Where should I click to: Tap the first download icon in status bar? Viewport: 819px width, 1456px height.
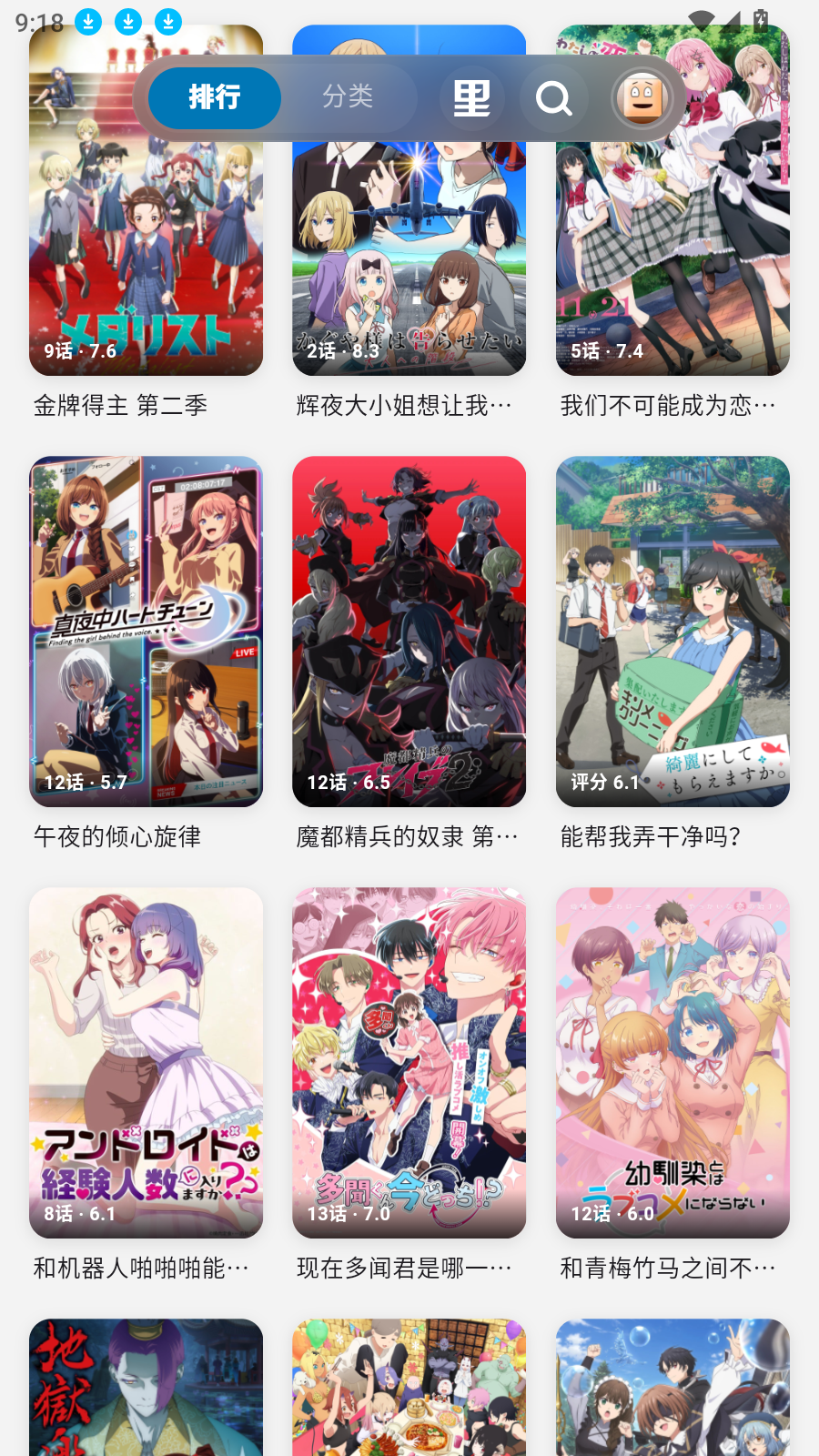click(x=88, y=20)
